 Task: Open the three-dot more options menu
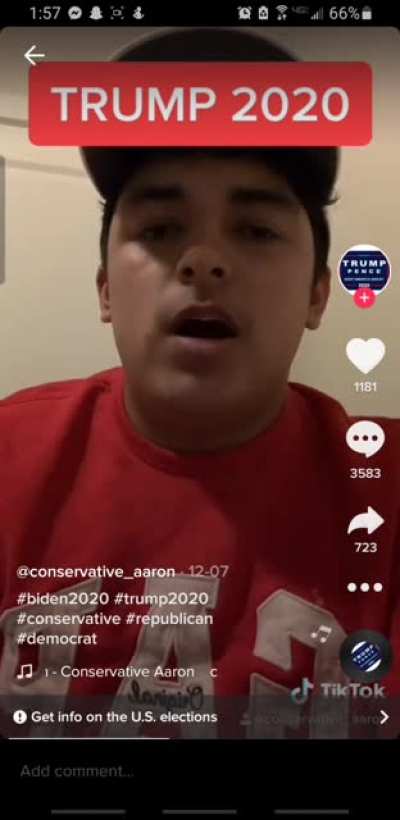(x=365, y=587)
